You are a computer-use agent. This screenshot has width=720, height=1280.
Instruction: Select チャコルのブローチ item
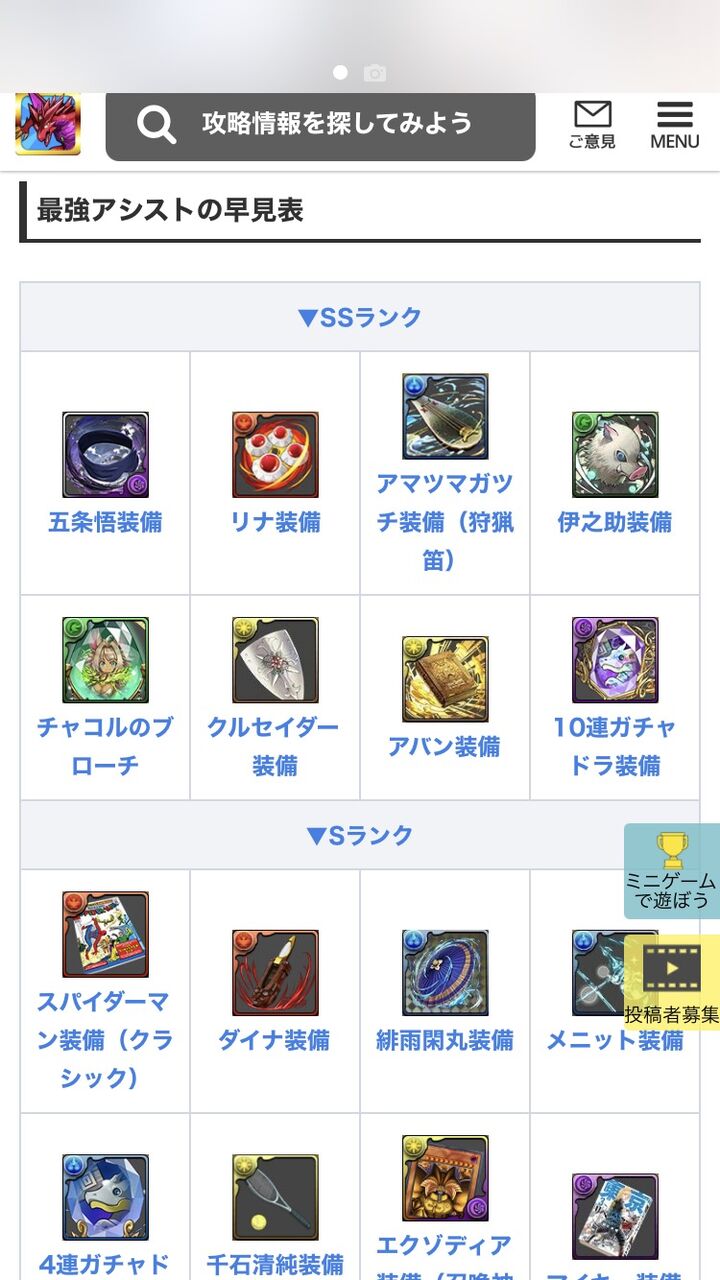(x=105, y=746)
